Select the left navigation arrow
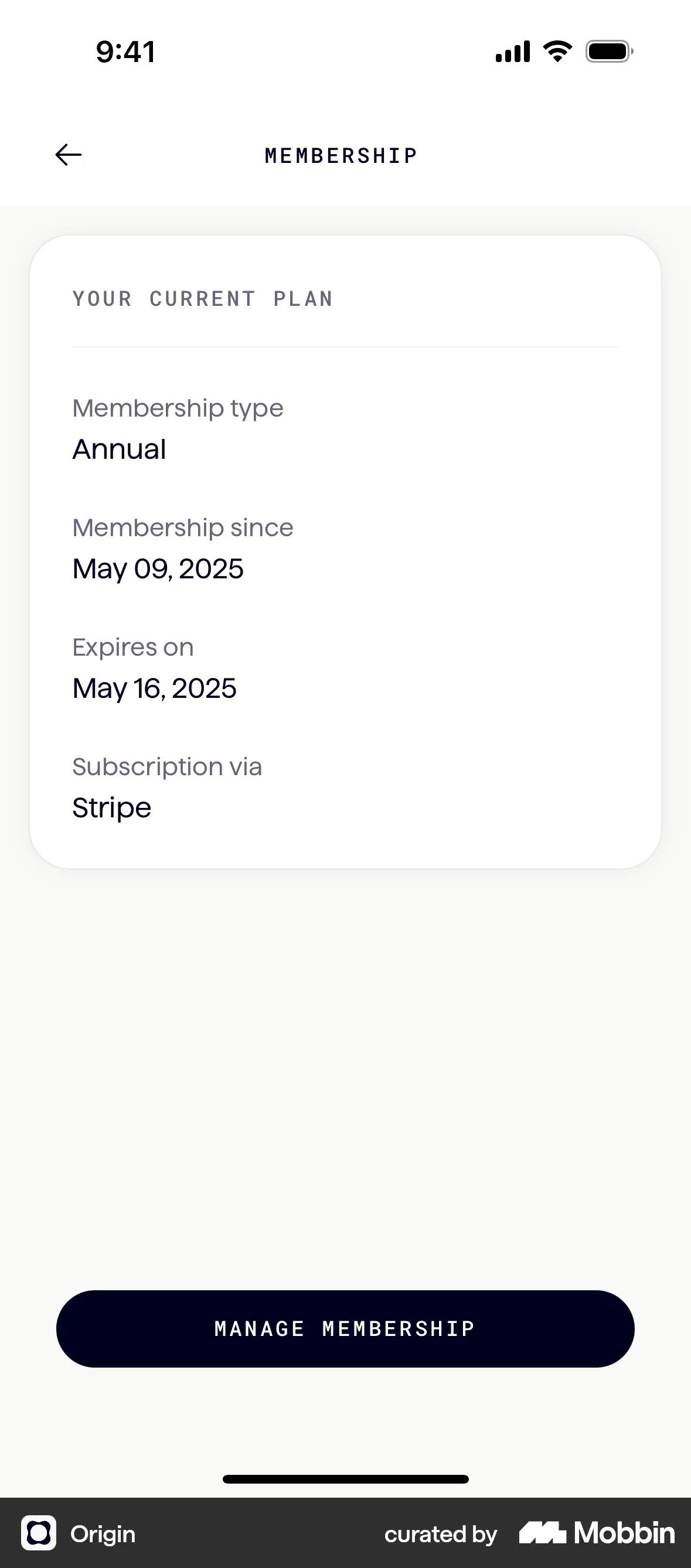The width and height of the screenshot is (691, 1568). (x=67, y=155)
